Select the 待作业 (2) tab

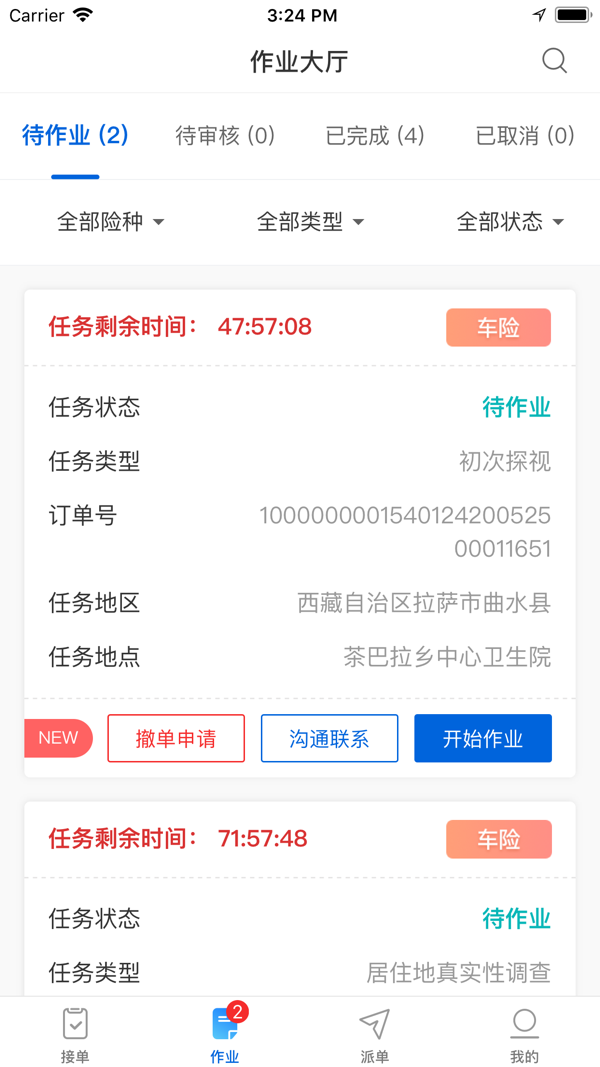click(75, 136)
